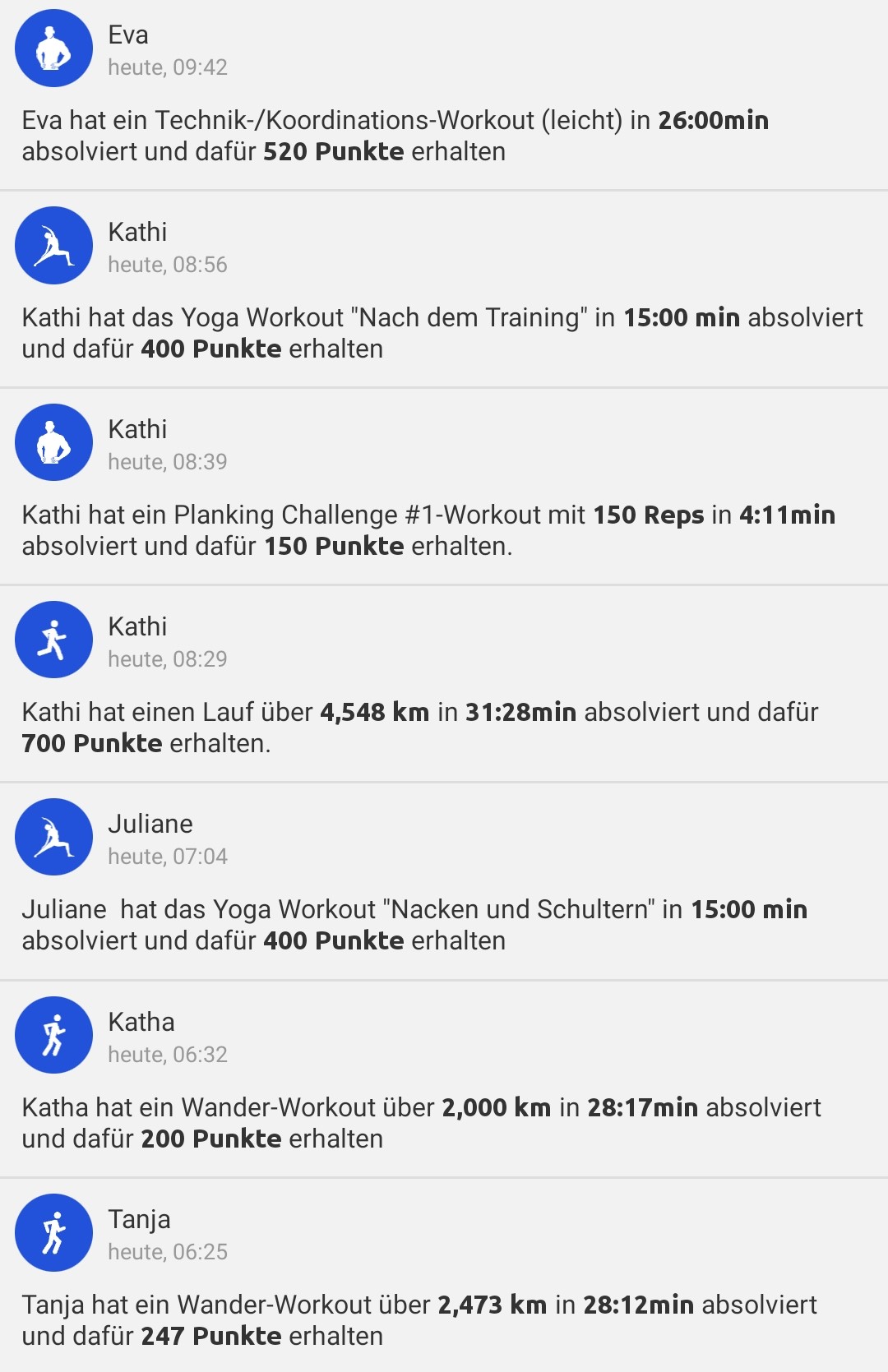Tap the running figure icon beside Kathi's Lauf
888x1372 pixels.
point(53,639)
